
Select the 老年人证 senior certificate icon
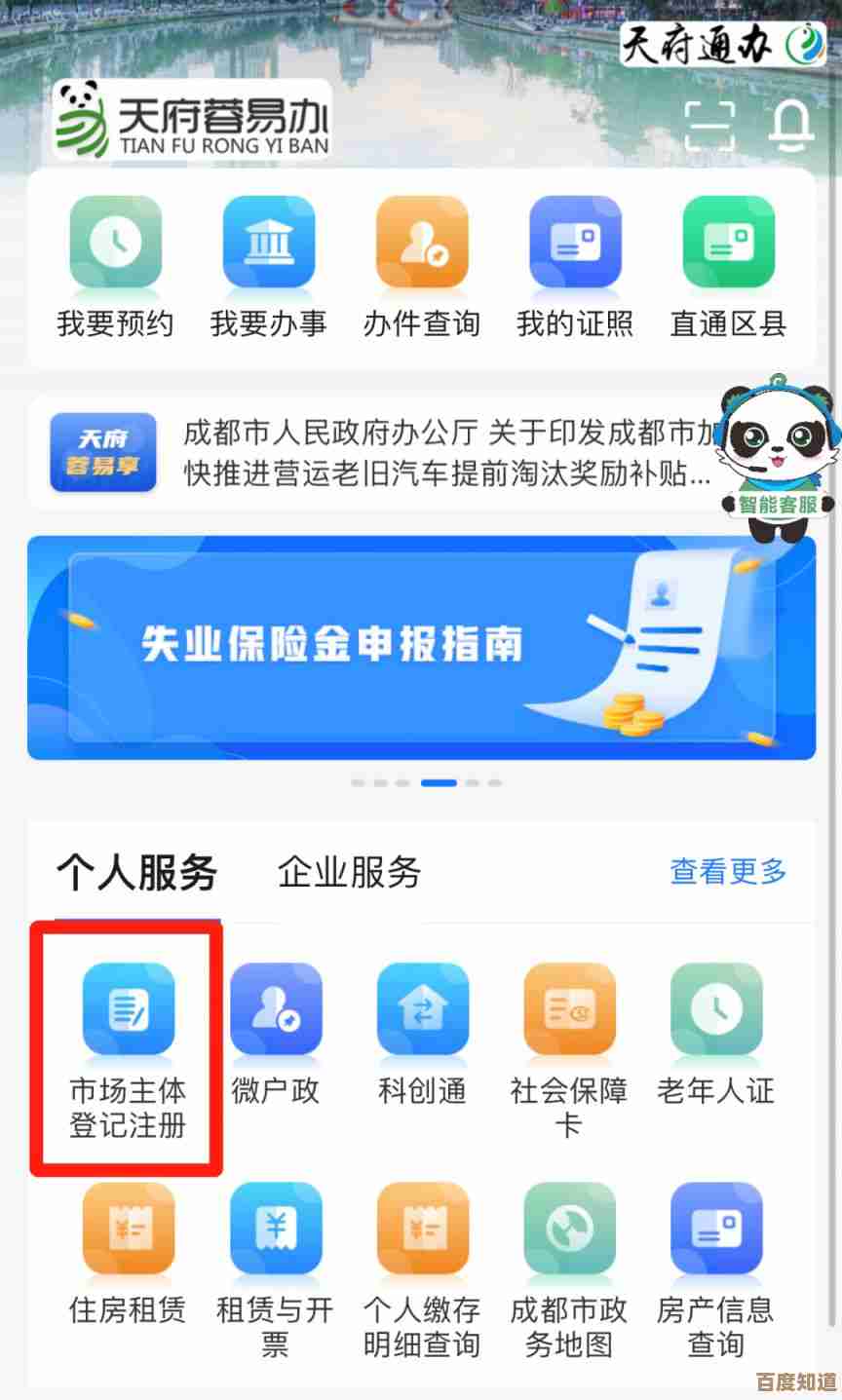point(716,1033)
